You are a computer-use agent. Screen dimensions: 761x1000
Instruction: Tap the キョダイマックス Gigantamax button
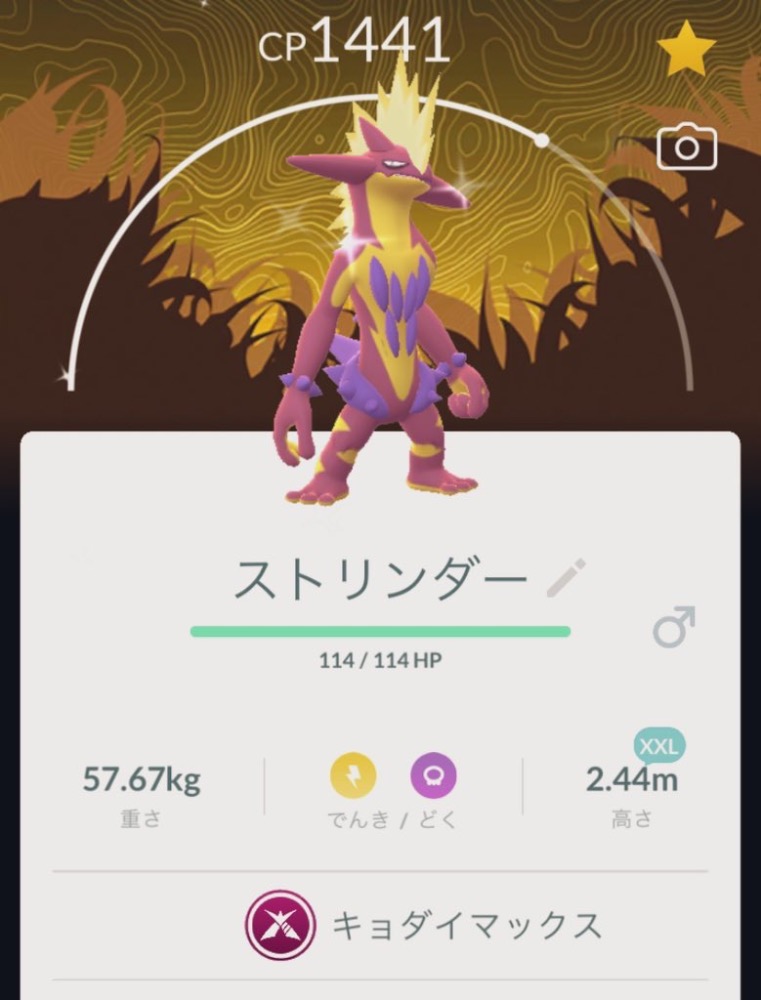coord(424,925)
